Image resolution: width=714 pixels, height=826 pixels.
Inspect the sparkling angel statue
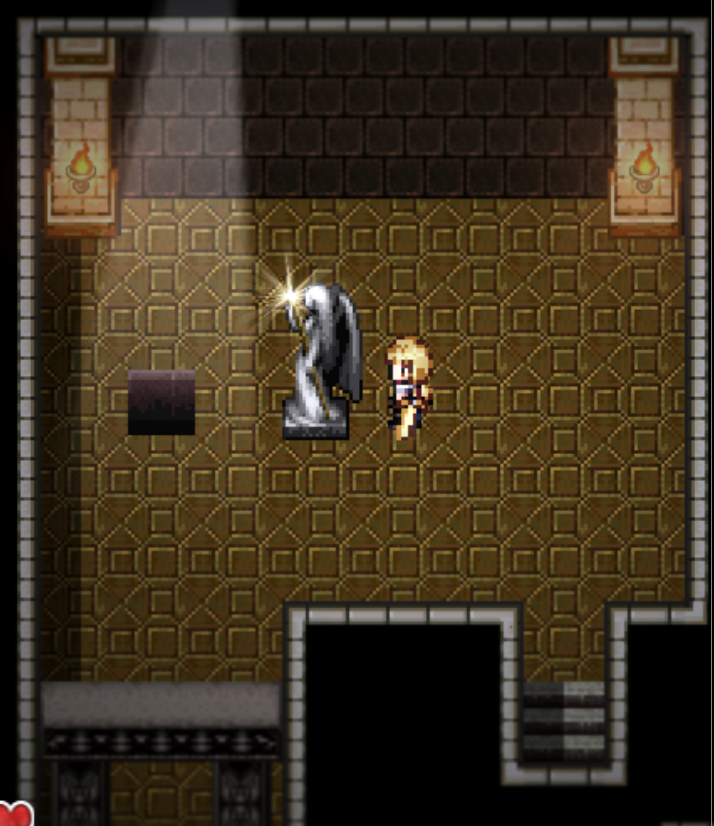320,360
